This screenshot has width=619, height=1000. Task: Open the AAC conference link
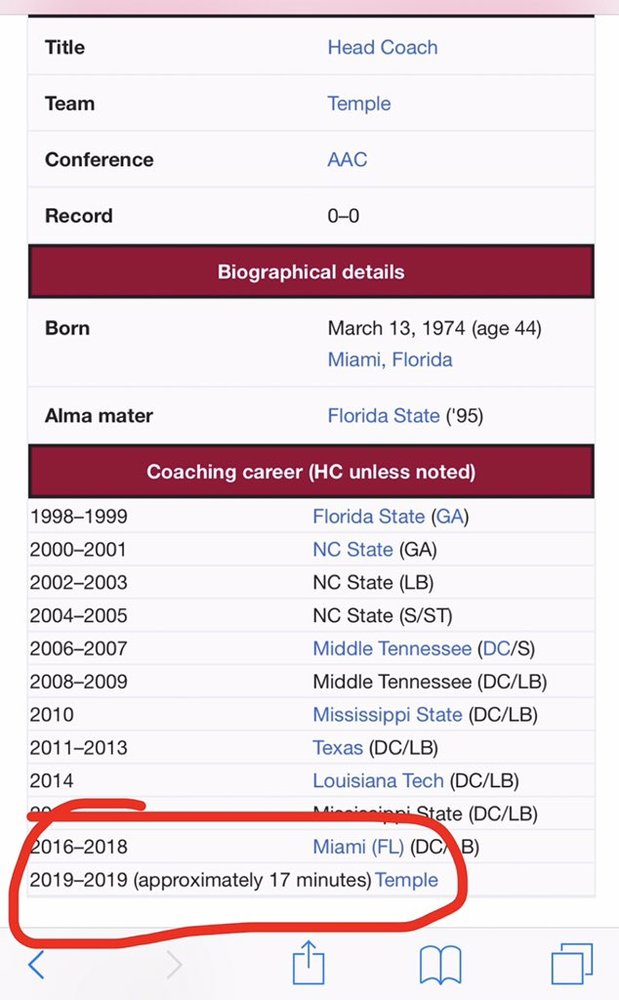click(347, 159)
